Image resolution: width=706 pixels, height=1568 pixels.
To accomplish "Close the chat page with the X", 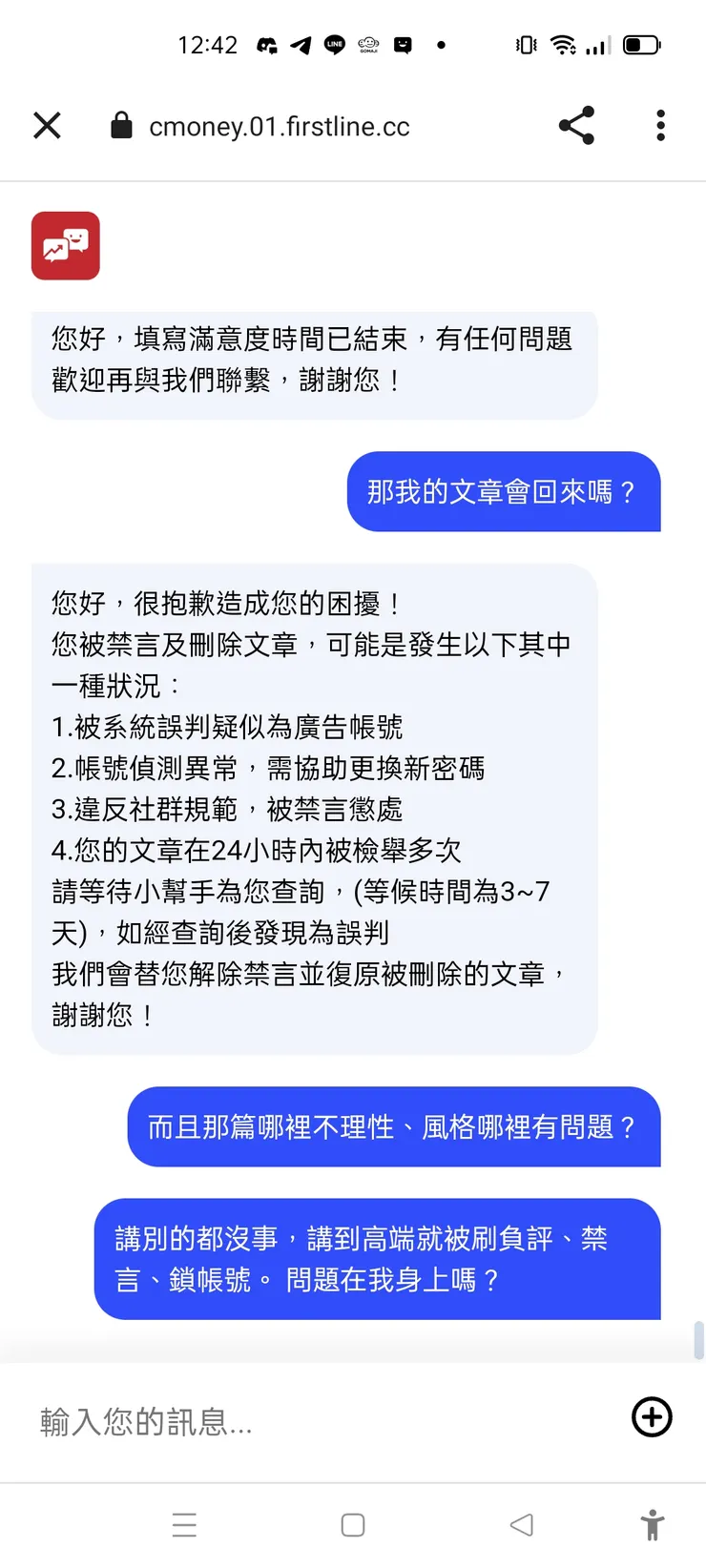I will [x=47, y=125].
